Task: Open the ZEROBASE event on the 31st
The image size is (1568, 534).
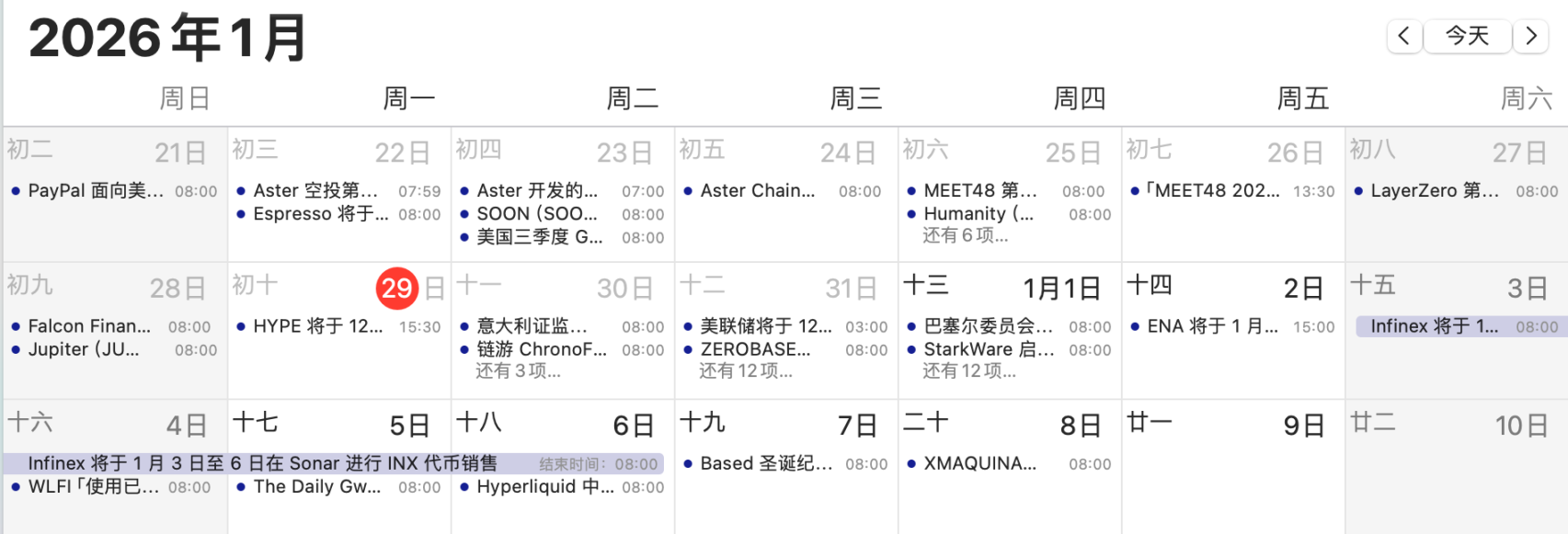Action: [x=756, y=349]
